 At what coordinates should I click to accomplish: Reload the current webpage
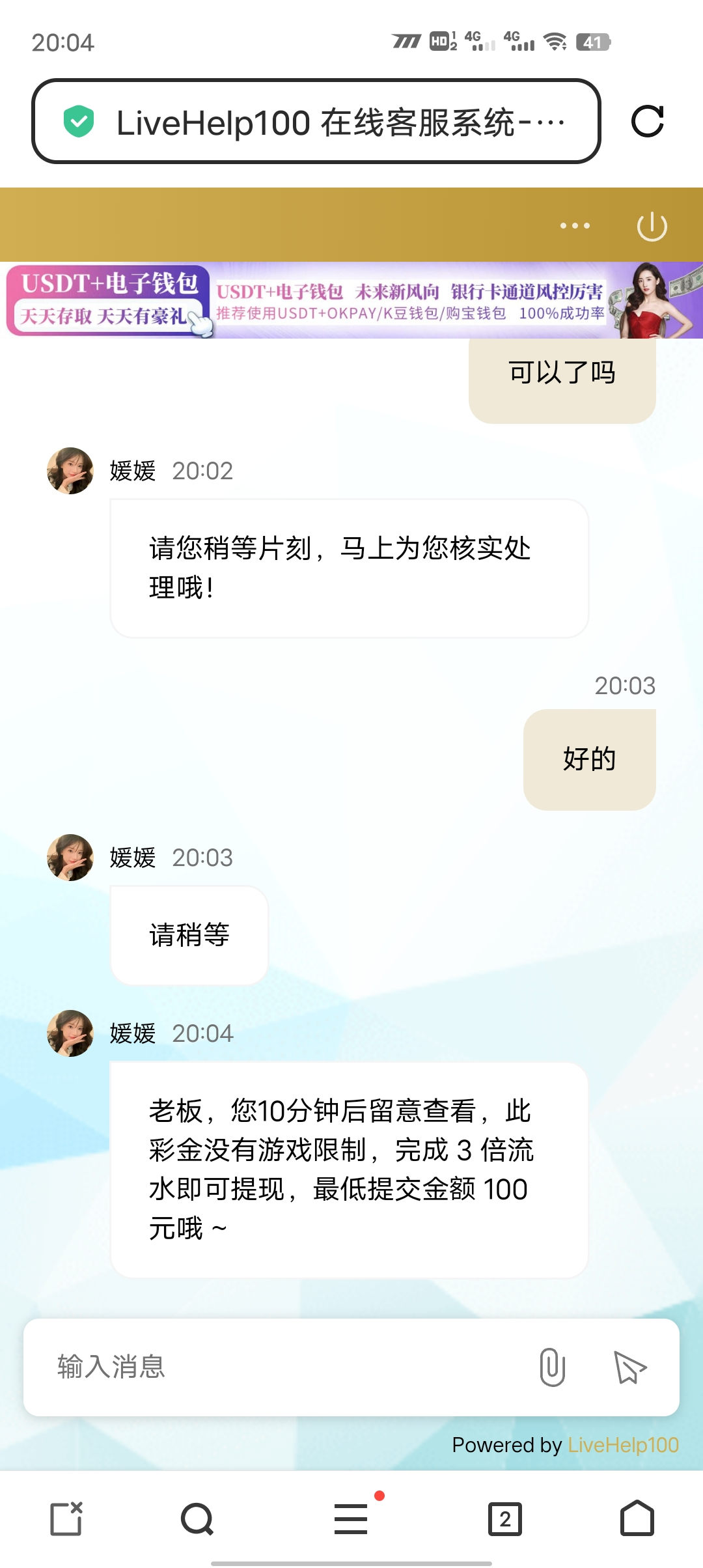(649, 121)
